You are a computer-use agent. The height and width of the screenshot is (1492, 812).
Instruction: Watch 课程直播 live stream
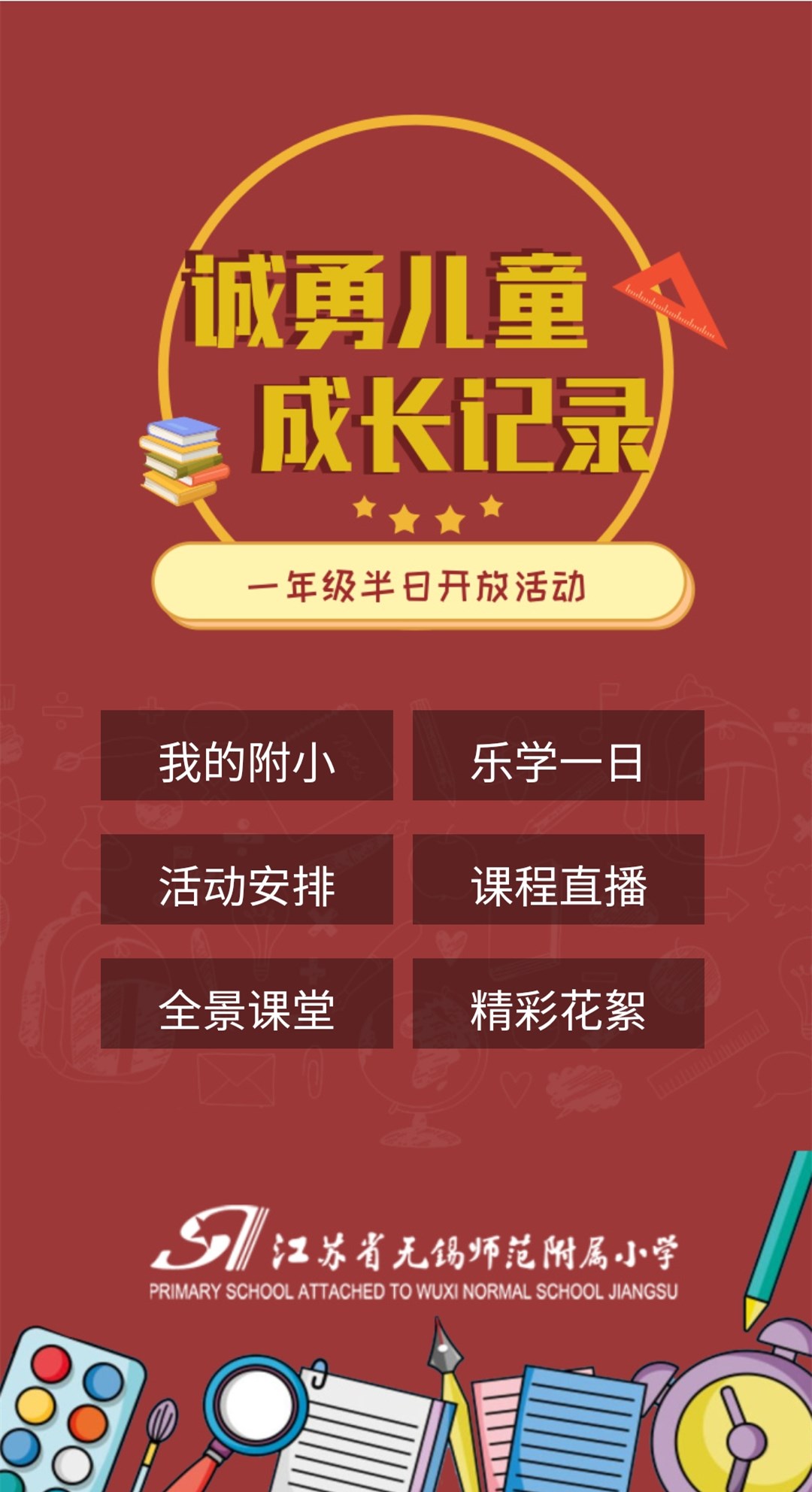click(558, 879)
